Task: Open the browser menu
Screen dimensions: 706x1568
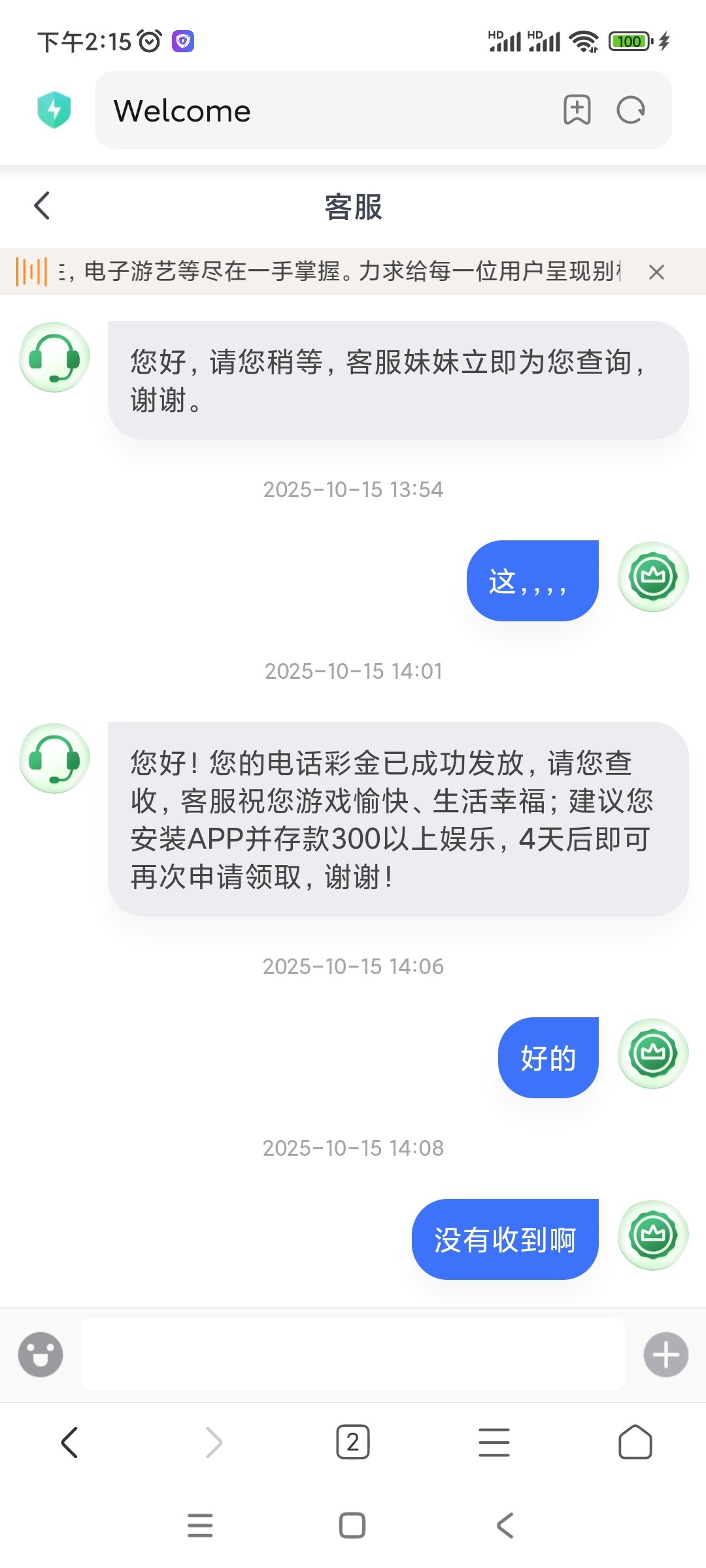Action: 494,1442
